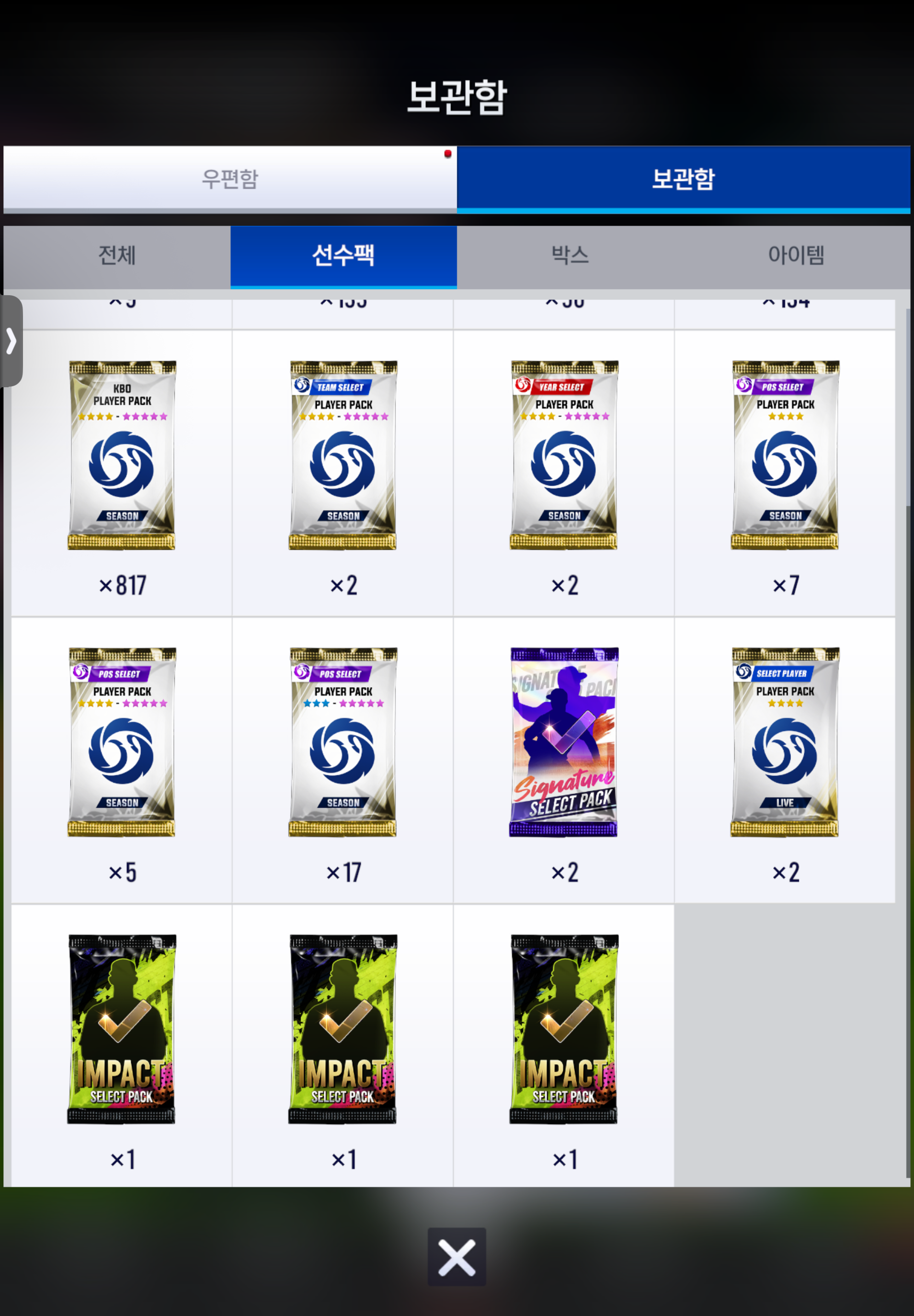Close the storage box screen
This screenshot has width=914, height=1316.
pyautogui.click(x=457, y=1257)
